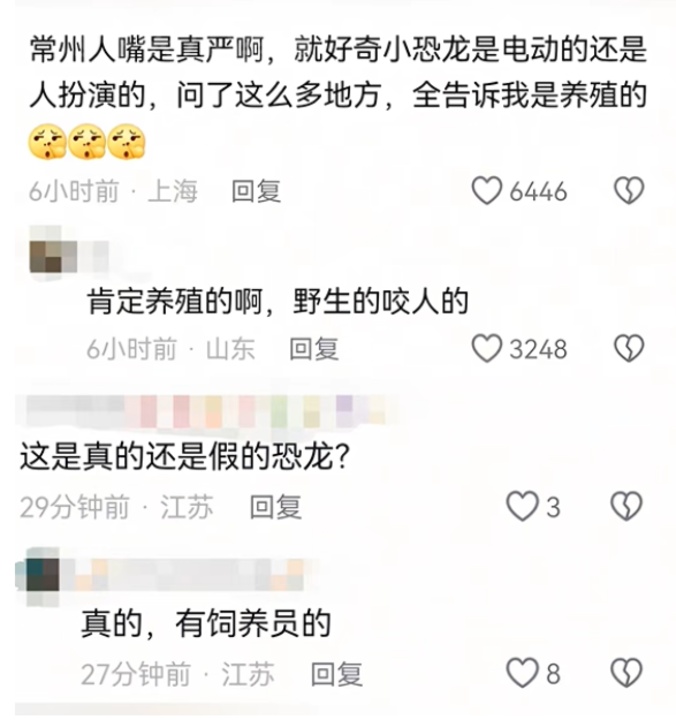The width and height of the screenshot is (676, 720).
Task: Dislike the 野生的咬人的 comment
Action: [x=628, y=349]
